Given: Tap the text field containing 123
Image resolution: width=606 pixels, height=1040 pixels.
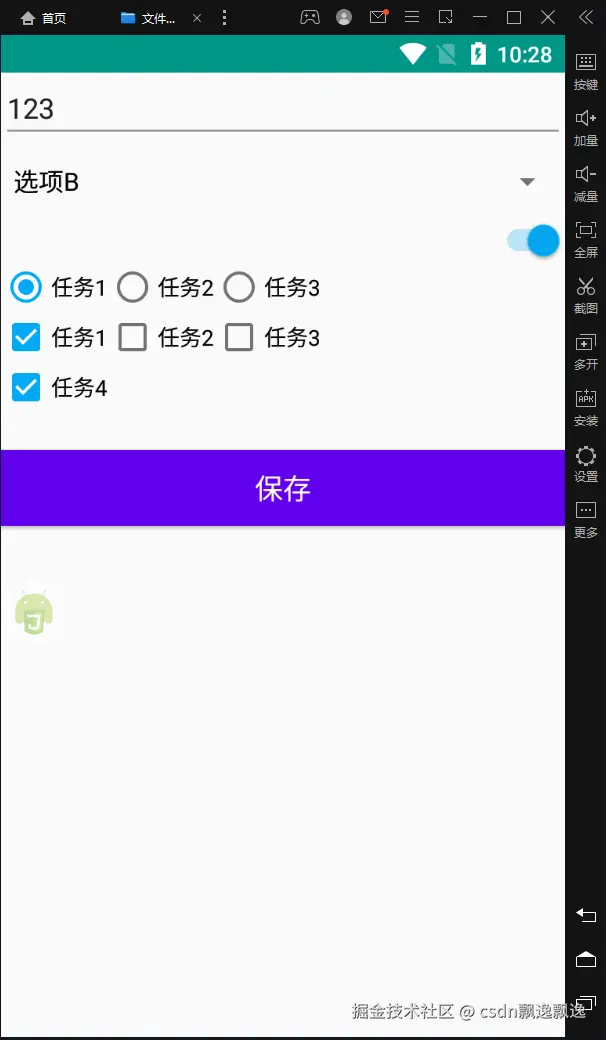Looking at the screenshot, I should [x=280, y=108].
